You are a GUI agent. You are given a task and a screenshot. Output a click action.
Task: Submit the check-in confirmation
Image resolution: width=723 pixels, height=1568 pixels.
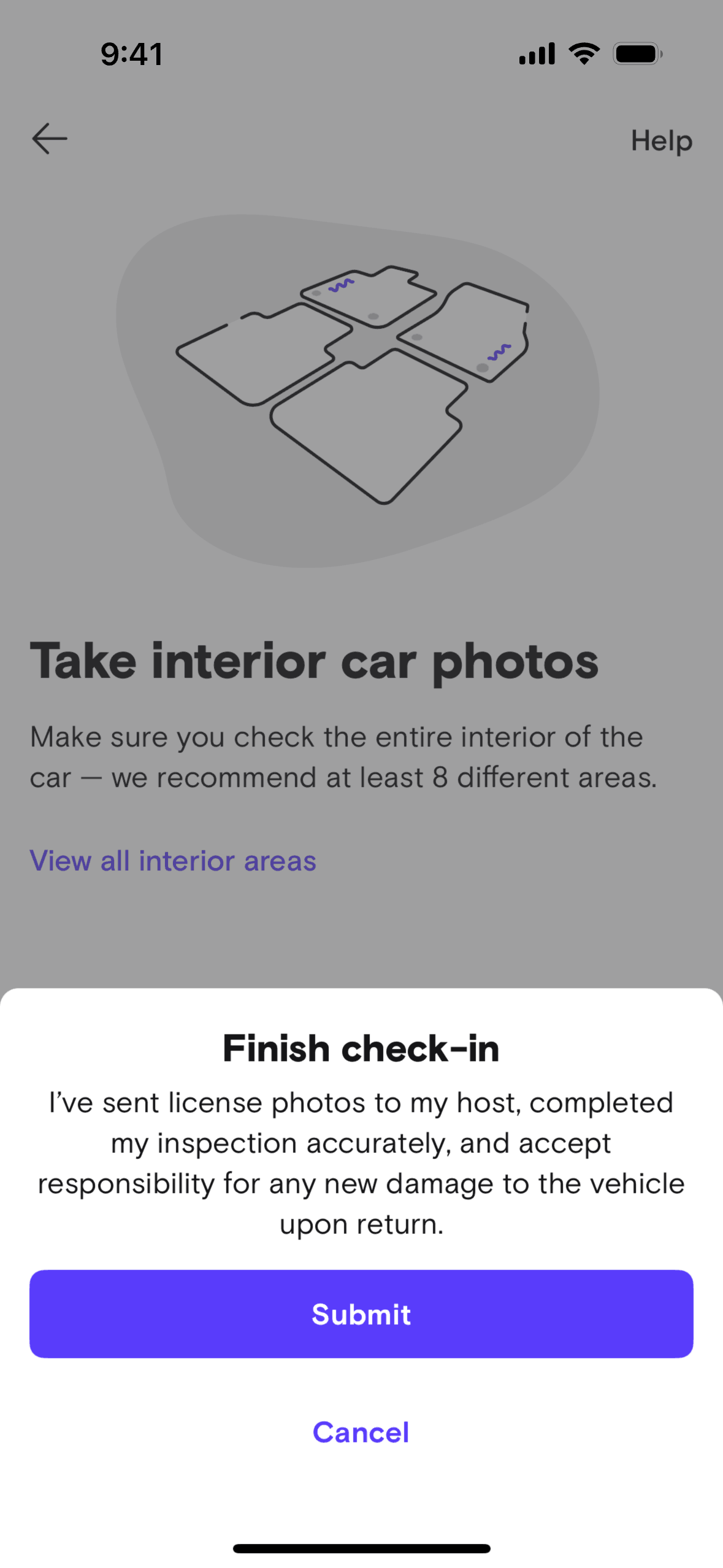pos(361,1313)
